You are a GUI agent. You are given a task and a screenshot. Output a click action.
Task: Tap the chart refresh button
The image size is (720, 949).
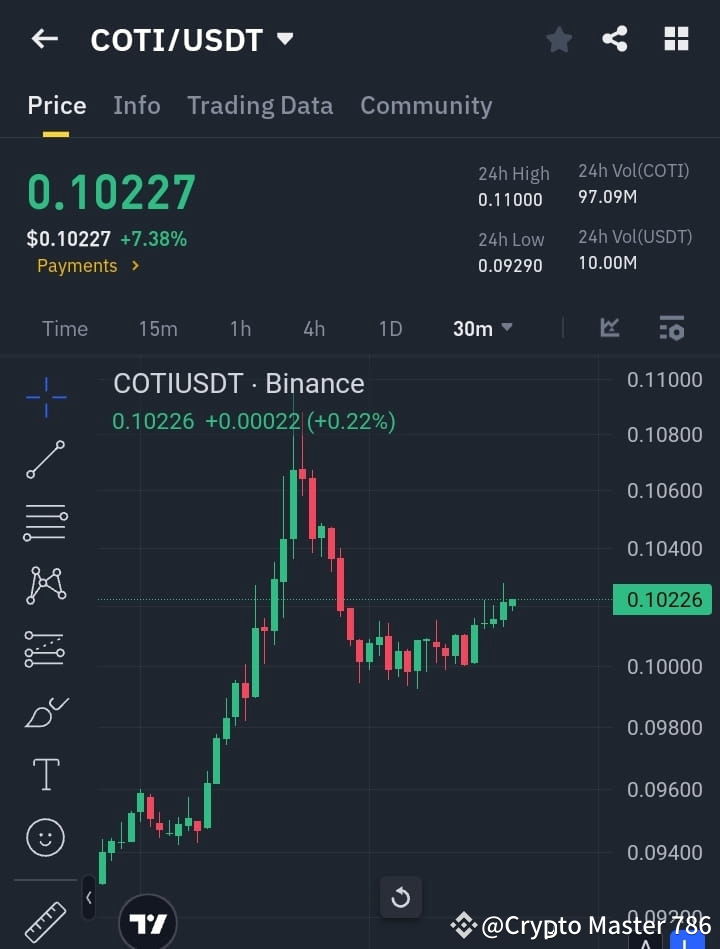click(x=400, y=897)
